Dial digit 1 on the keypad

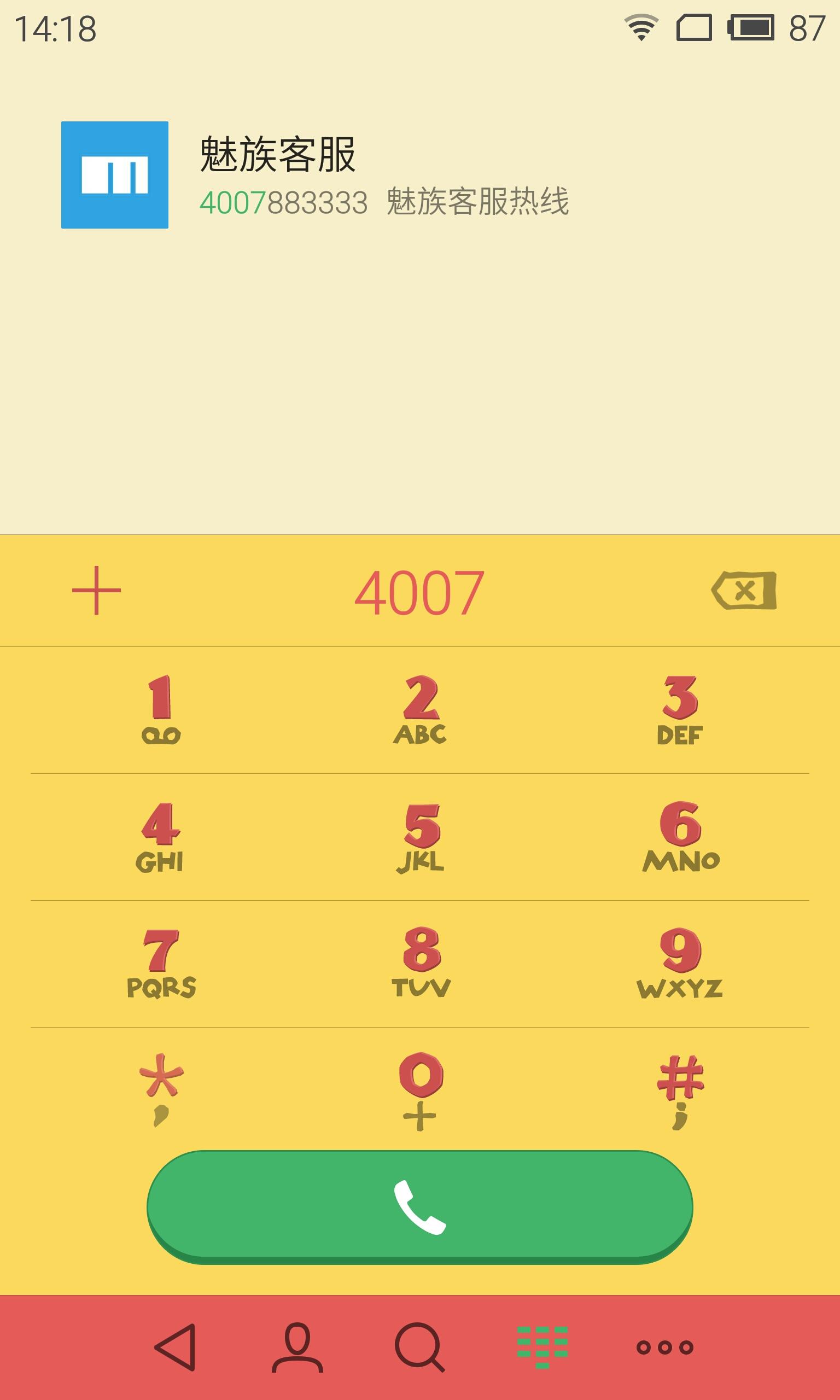click(x=161, y=710)
